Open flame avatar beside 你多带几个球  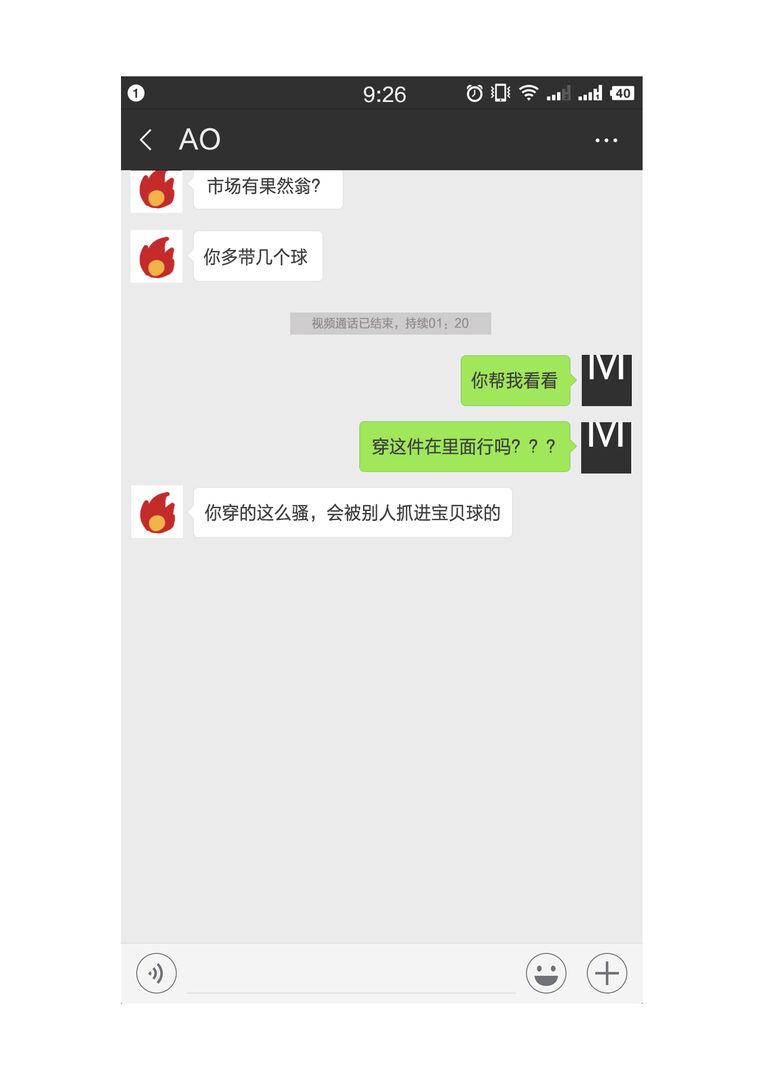(156, 257)
